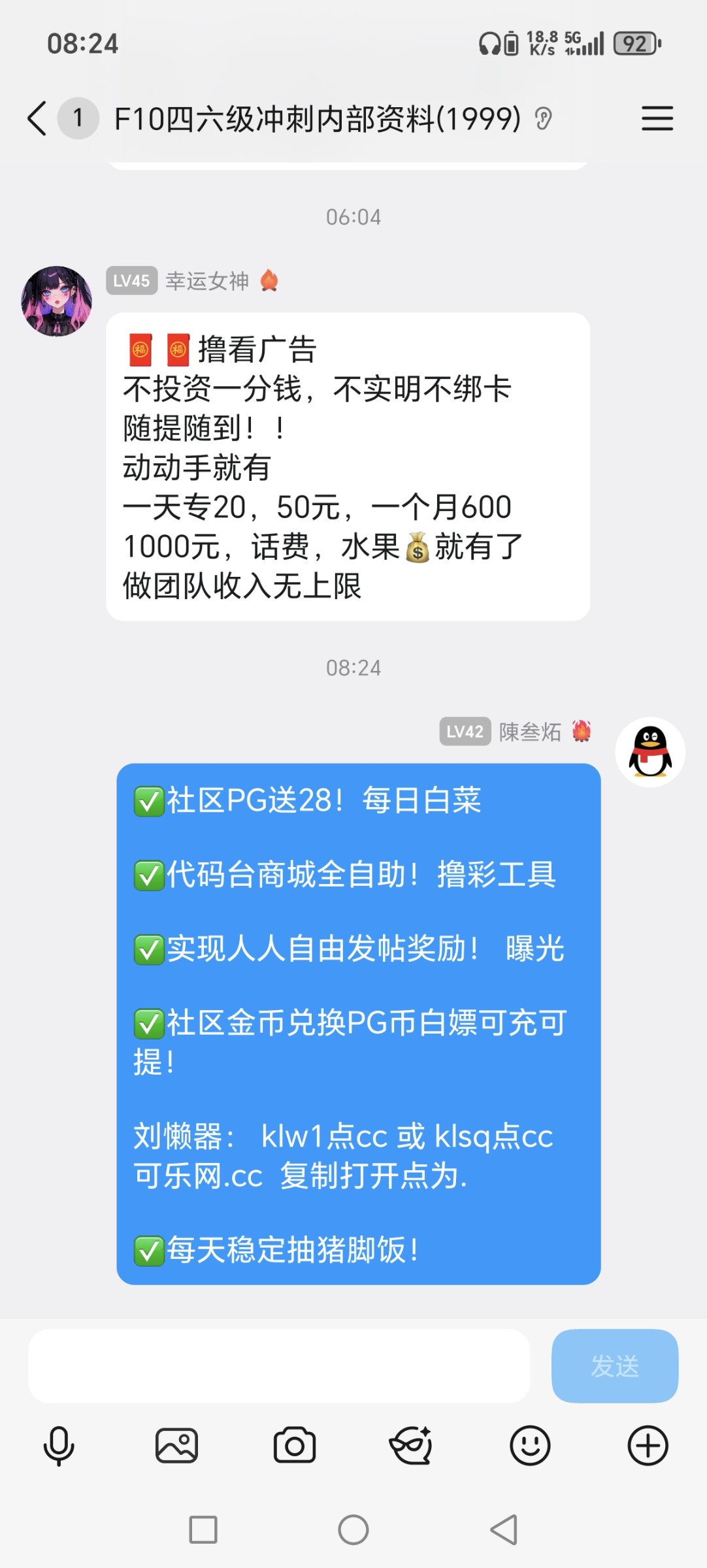Tap the 08:24 timestamp divider
The width and height of the screenshot is (707, 1568).
[x=353, y=667]
